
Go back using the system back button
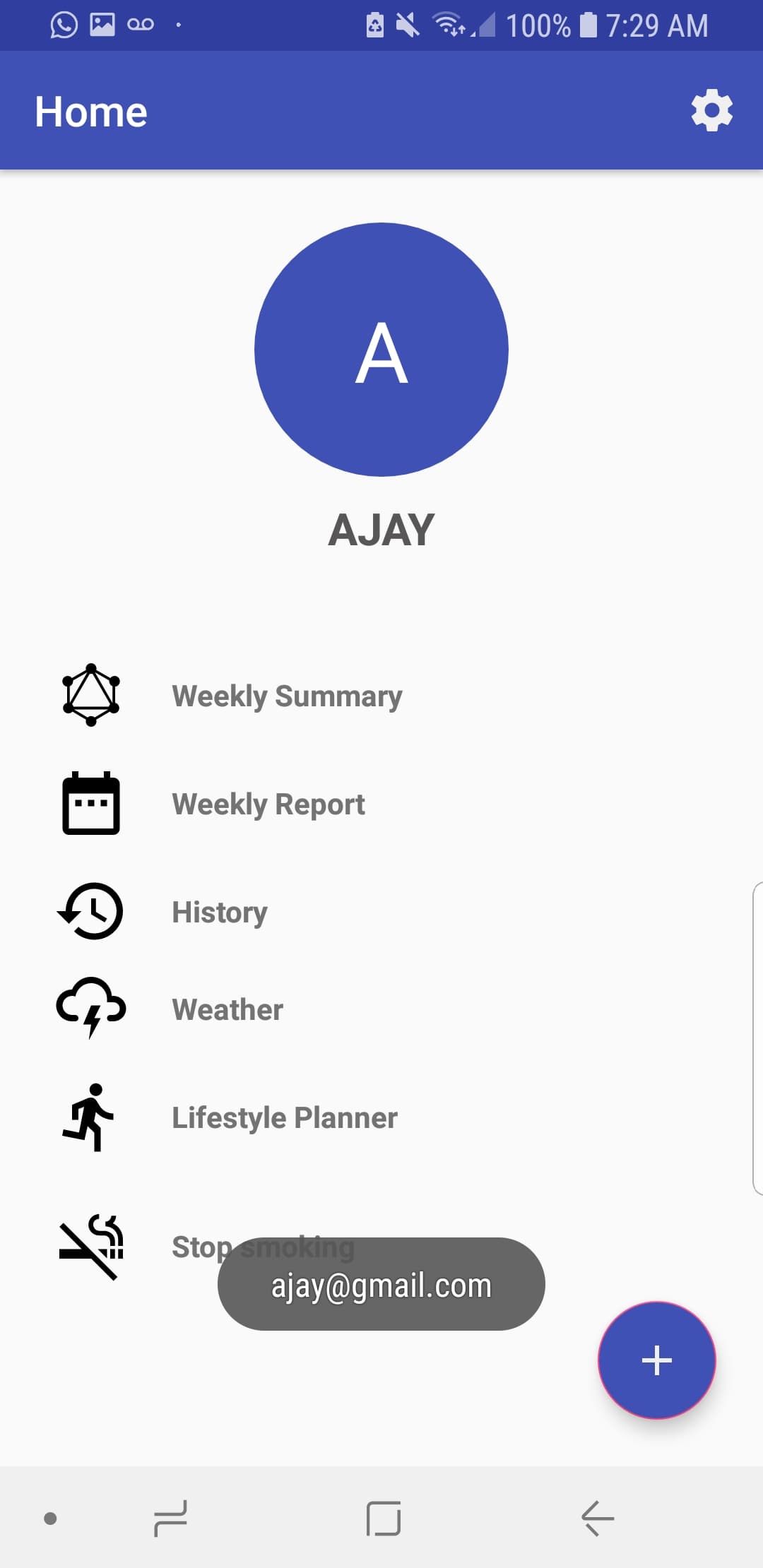[x=598, y=1518]
